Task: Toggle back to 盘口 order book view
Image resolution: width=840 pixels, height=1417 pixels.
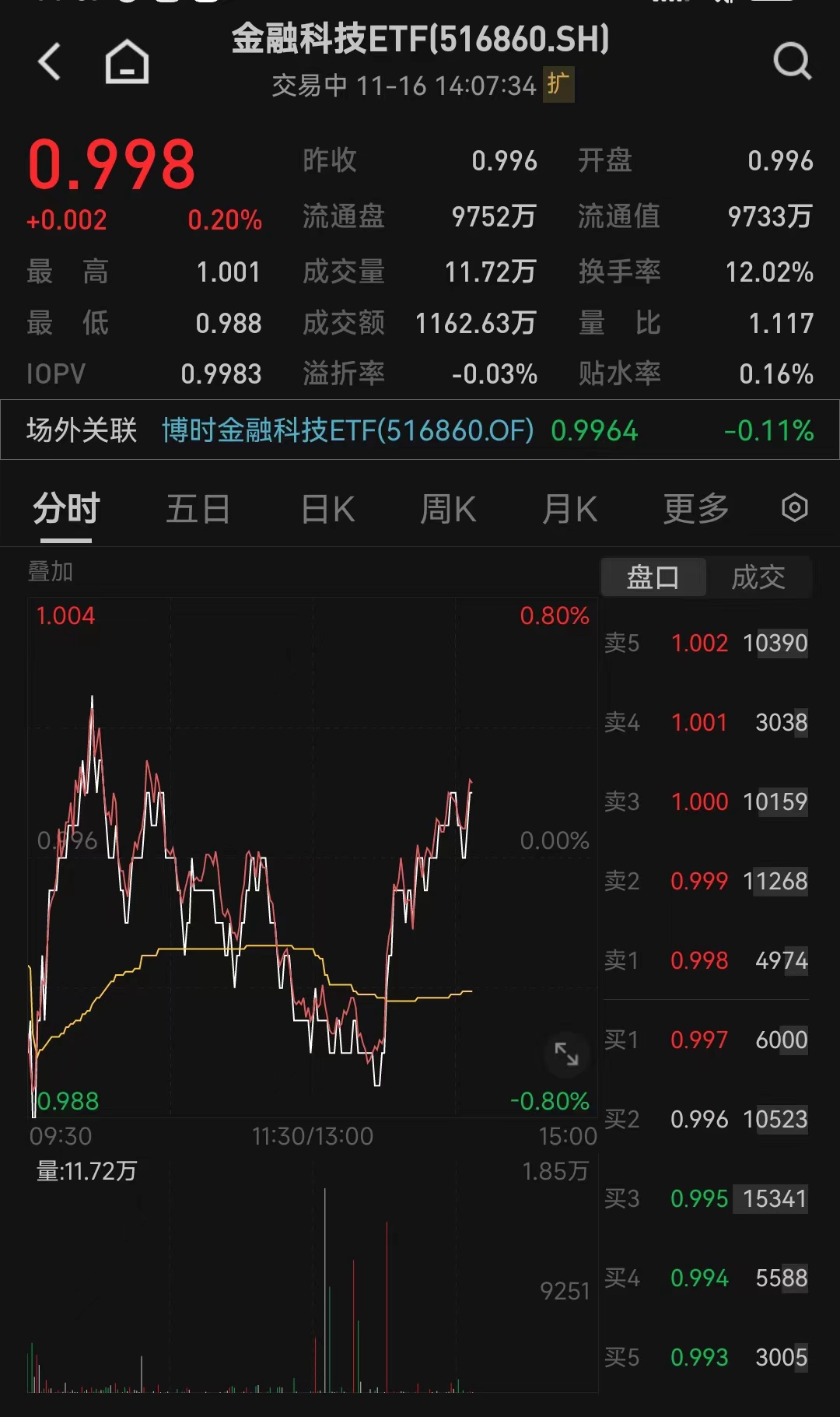Action: click(653, 577)
